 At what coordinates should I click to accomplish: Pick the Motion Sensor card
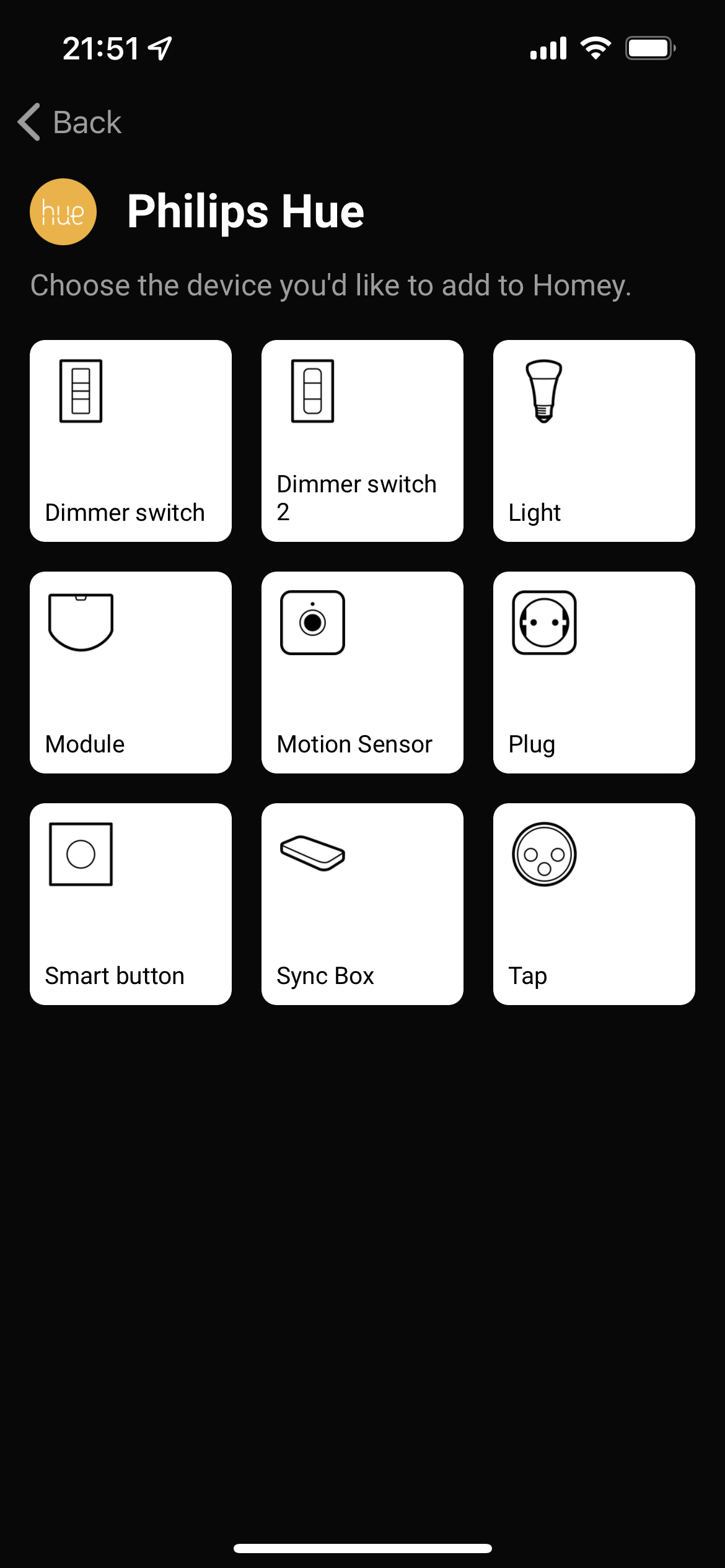coord(362,673)
